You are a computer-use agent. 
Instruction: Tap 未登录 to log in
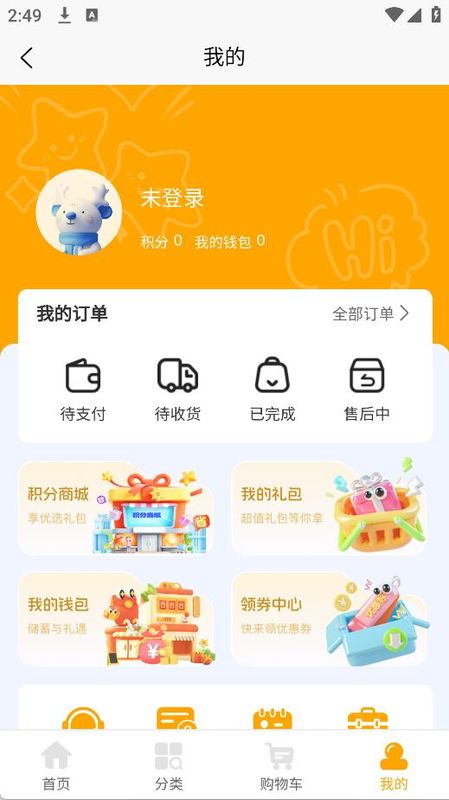[x=172, y=198]
